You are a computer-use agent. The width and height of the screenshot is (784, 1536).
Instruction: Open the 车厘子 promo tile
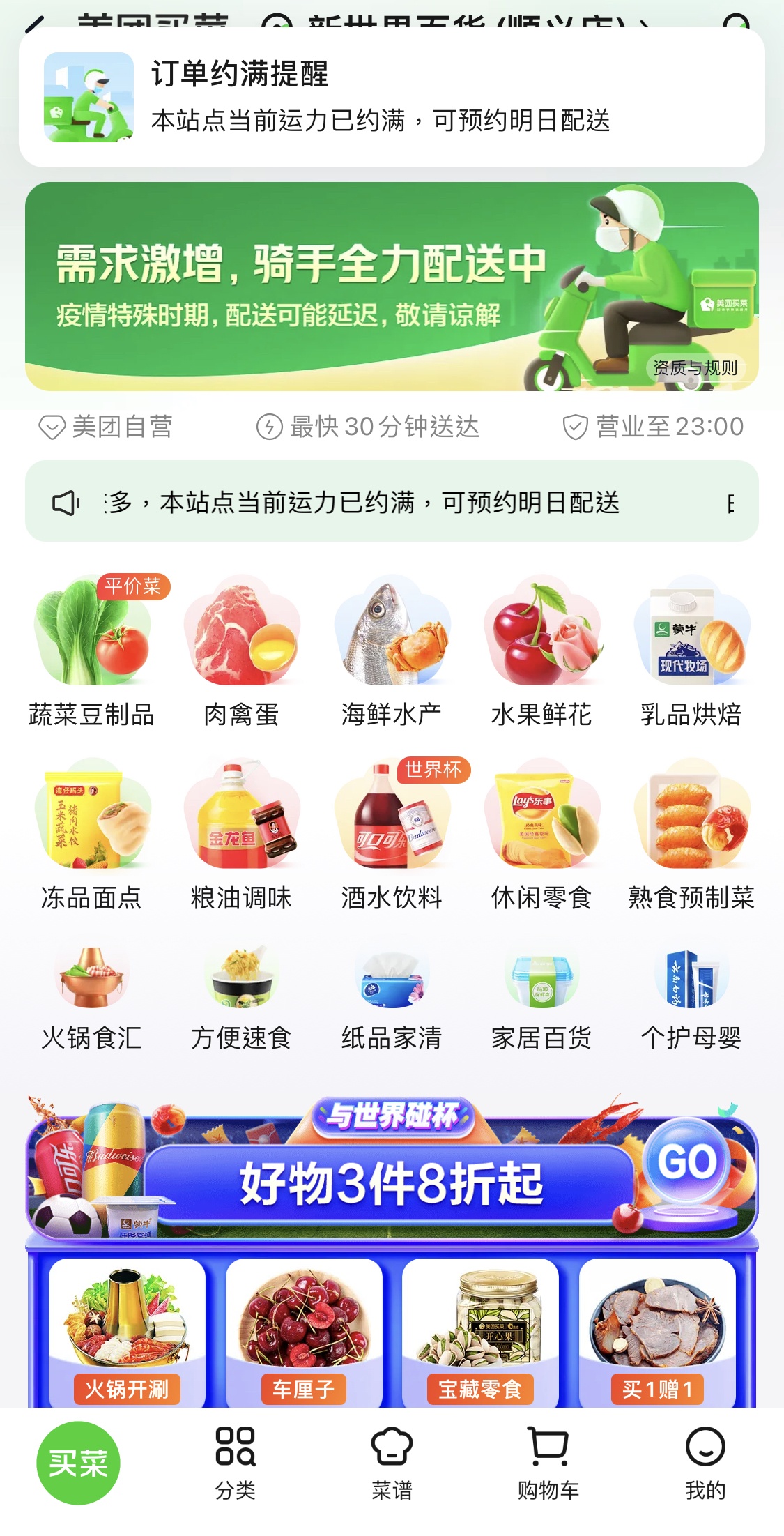[x=304, y=1332]
